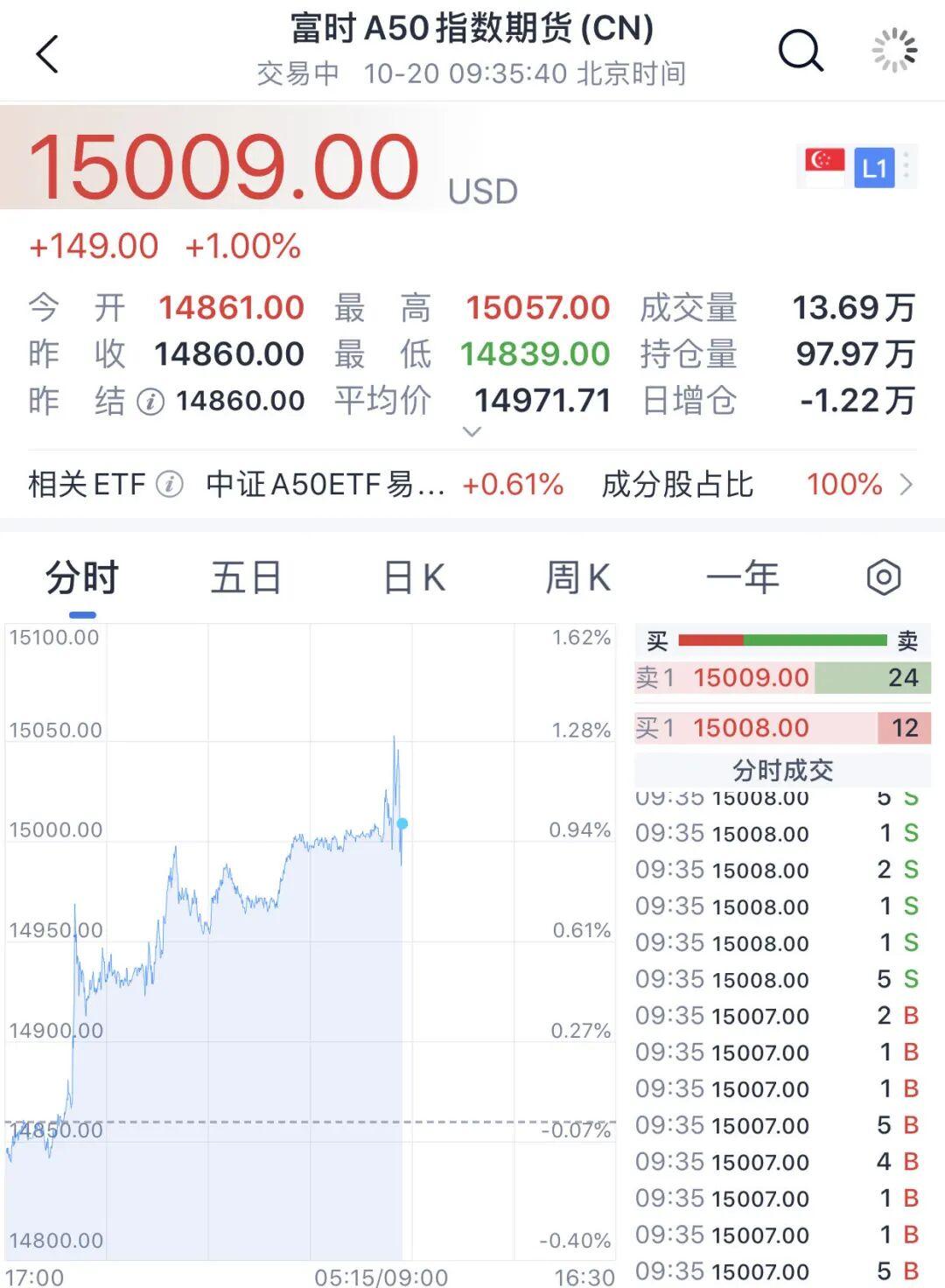This screenshot has width=945, height=1288.
Task: Expand more quote details via the down chevron
Action: 471,431
